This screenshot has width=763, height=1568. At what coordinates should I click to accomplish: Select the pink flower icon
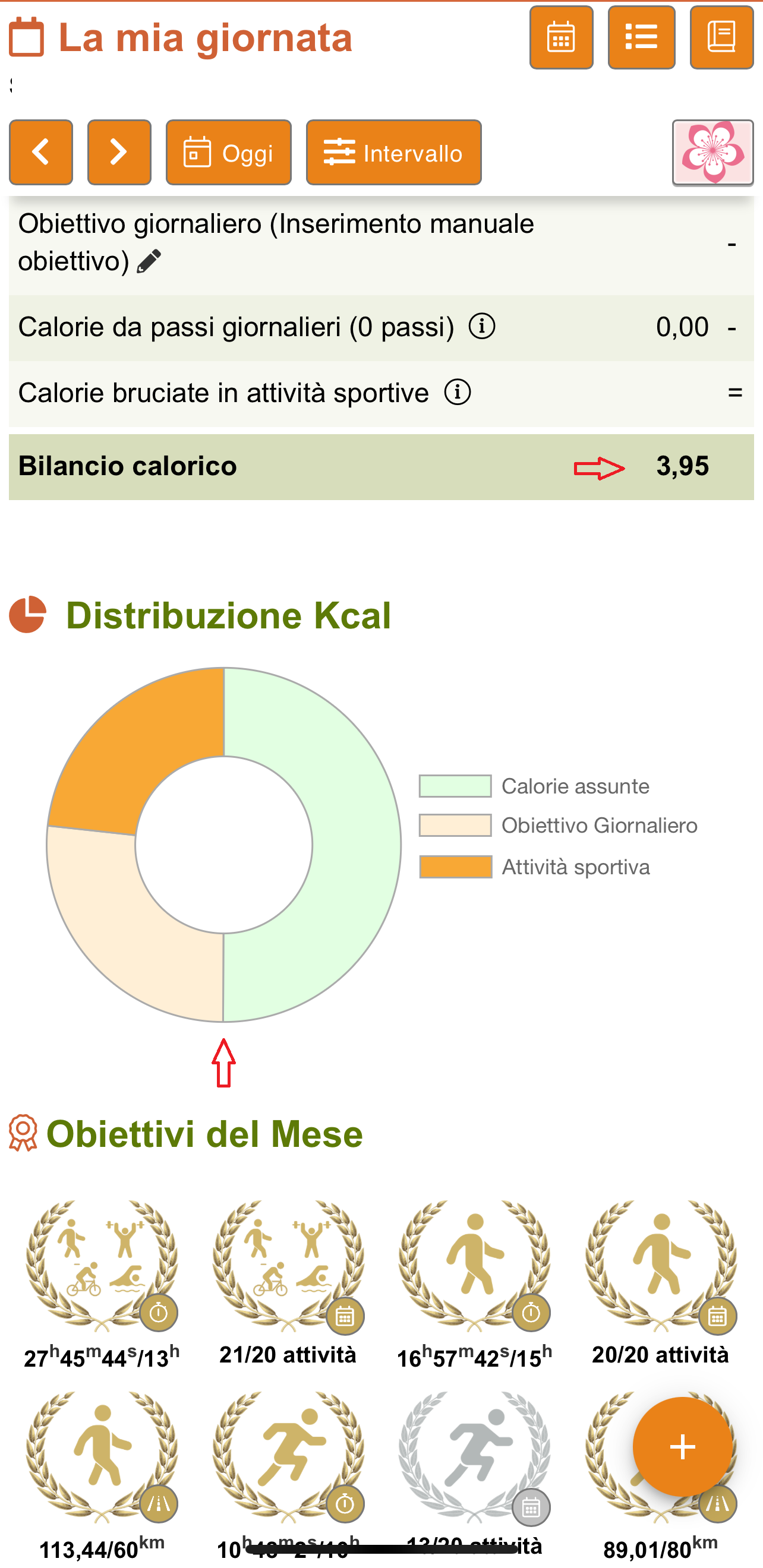(x=712, y=151)
